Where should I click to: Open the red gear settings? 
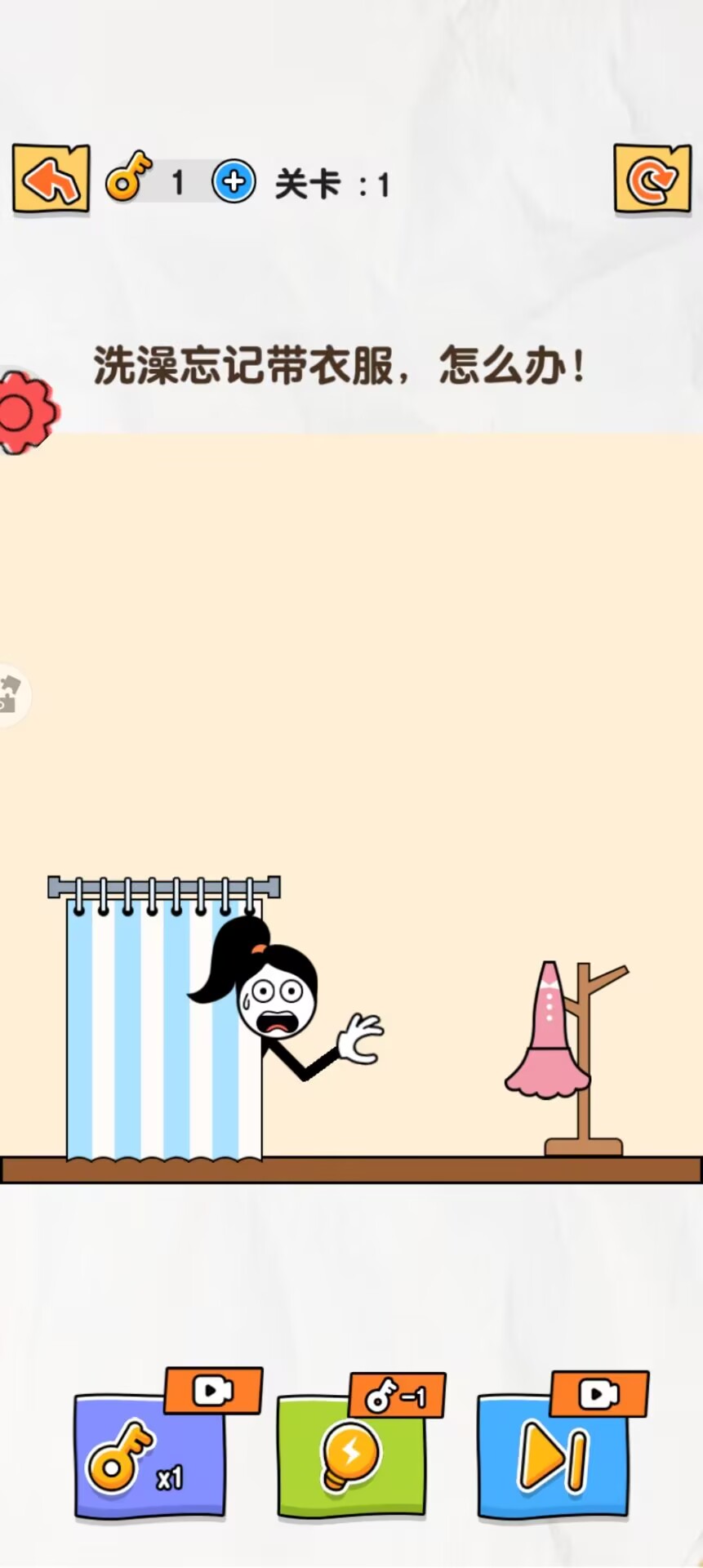click(x=26, y=412)
